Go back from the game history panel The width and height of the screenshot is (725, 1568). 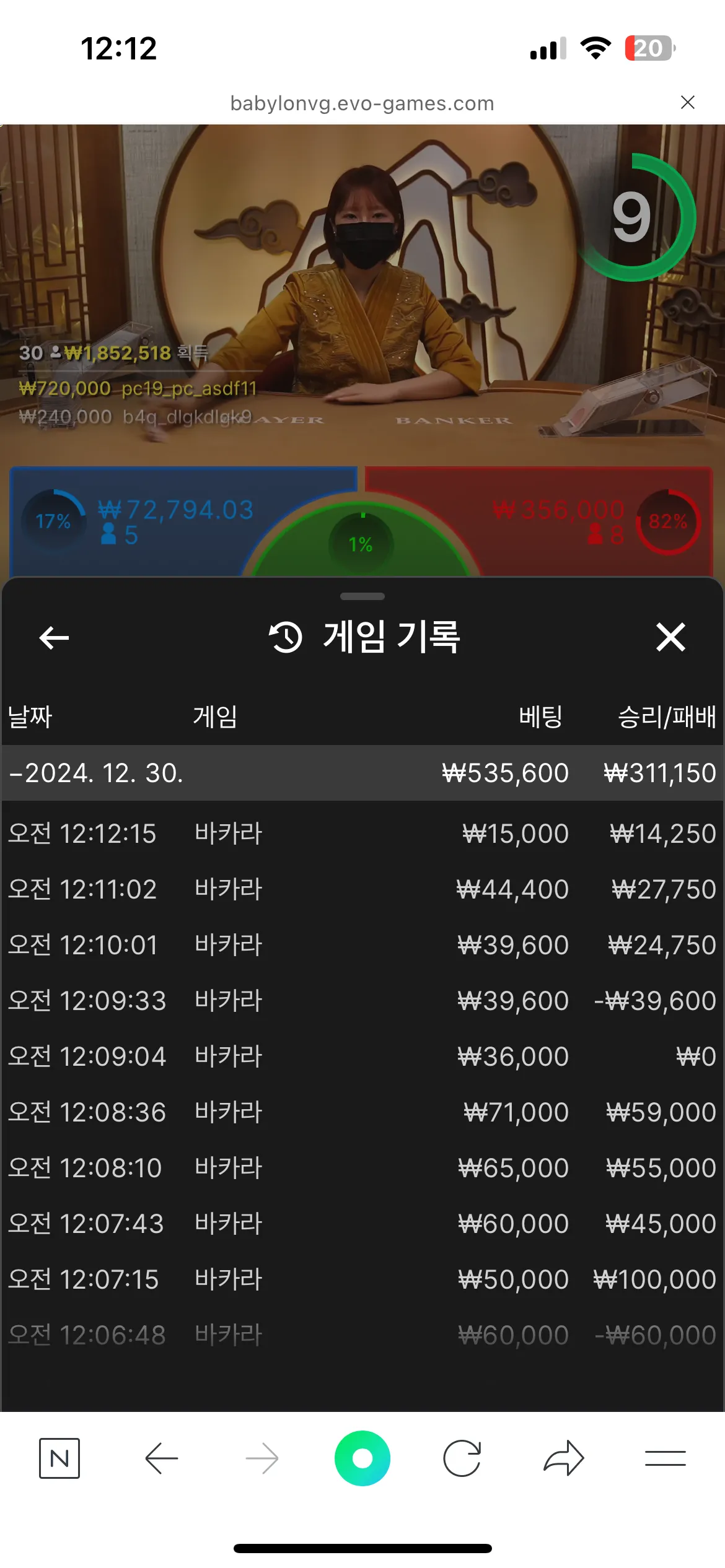[x=54, y=637]
